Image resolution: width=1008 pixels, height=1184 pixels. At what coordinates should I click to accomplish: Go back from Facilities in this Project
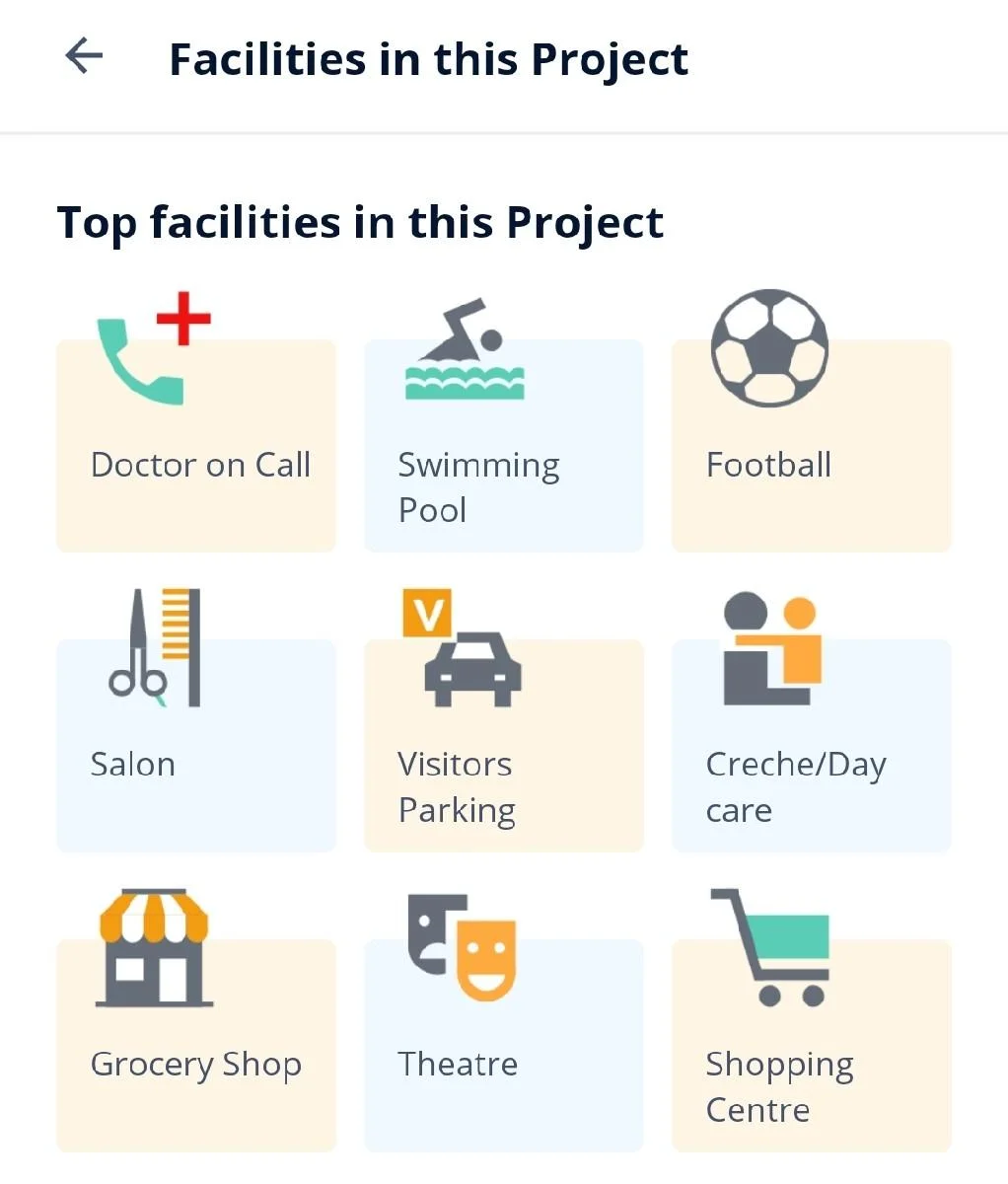point(84,56)
